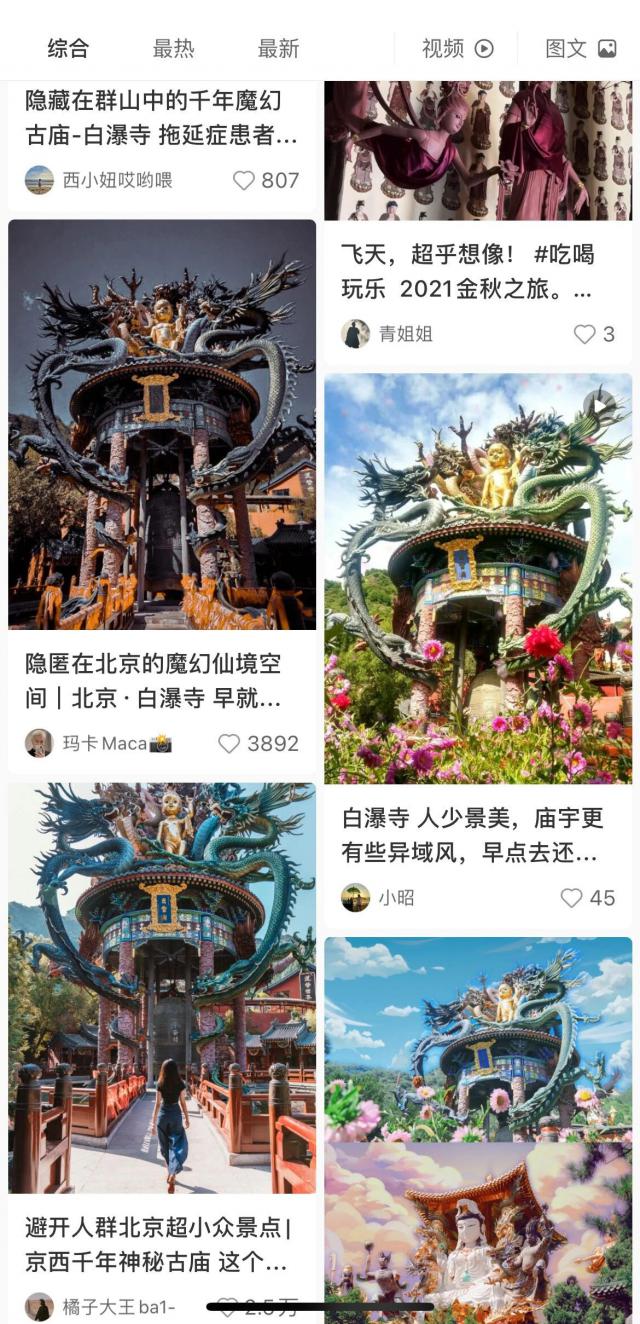Open the 隐匿在北京的魔幻仙境空间 post

pyautogui.click(x=162, y=425)
